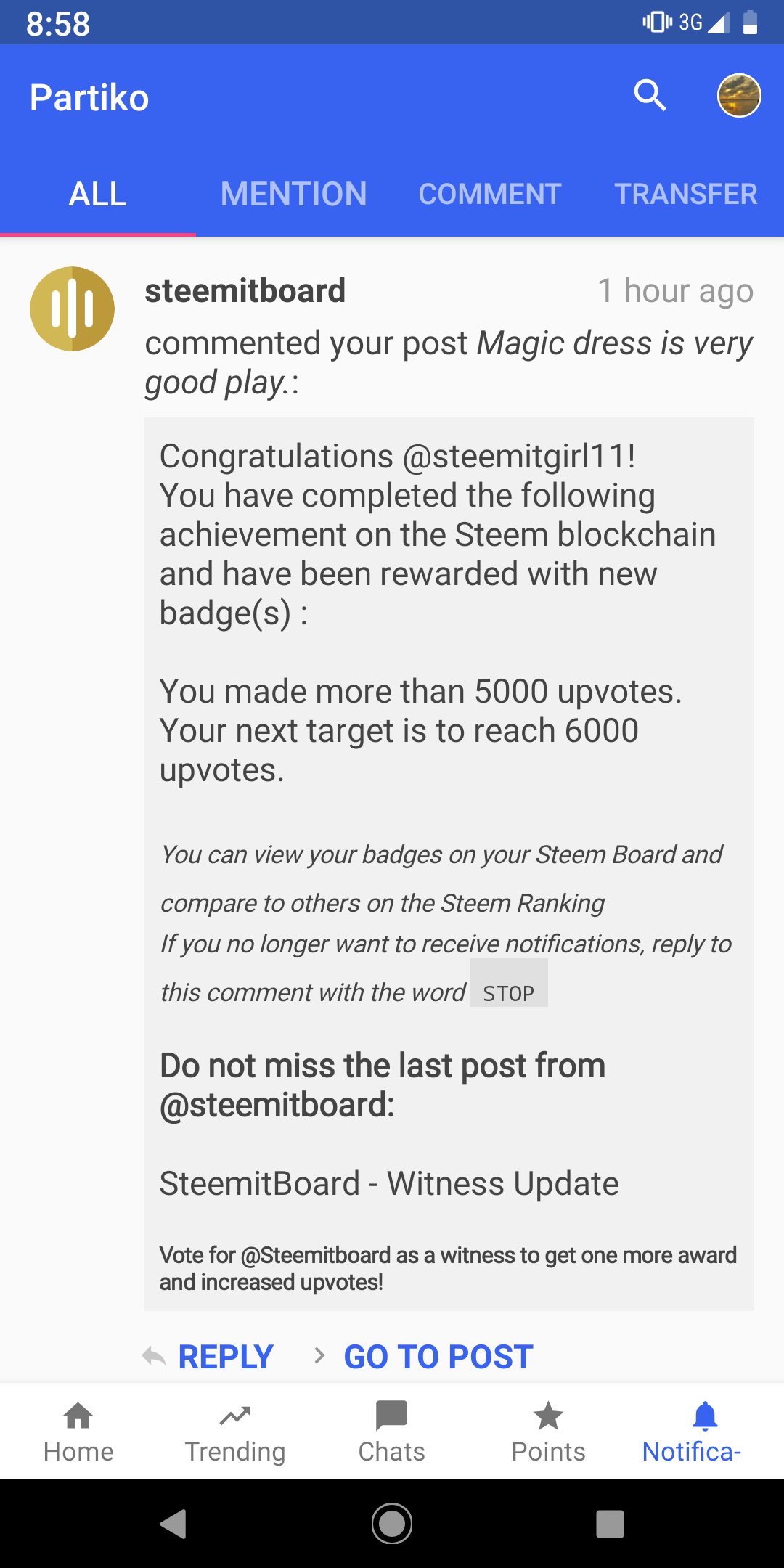Open the search icon
The image size is (784, 1568).
[x=650, y=96]
